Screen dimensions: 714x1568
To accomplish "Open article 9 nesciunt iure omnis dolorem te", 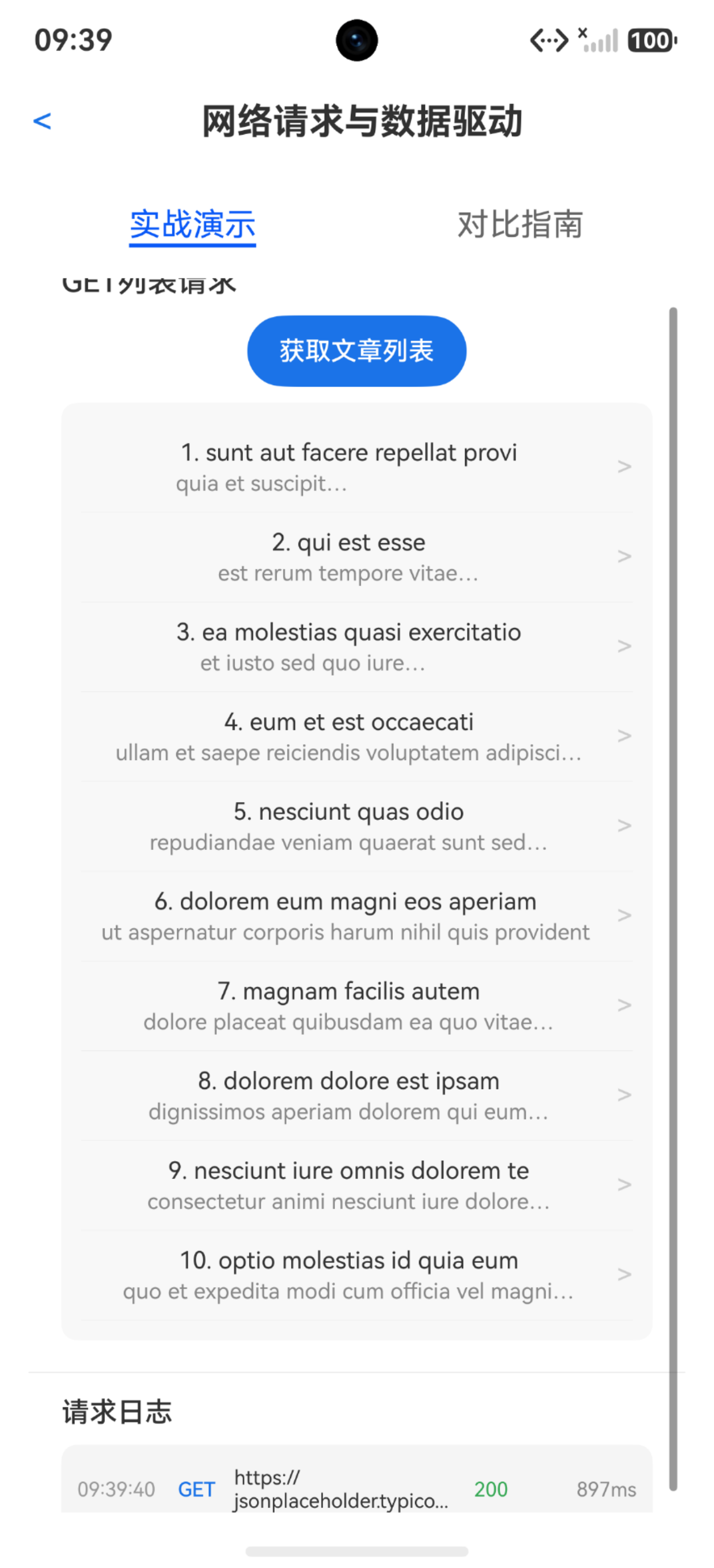I will pyautogui.click(x=357, y=1185).
